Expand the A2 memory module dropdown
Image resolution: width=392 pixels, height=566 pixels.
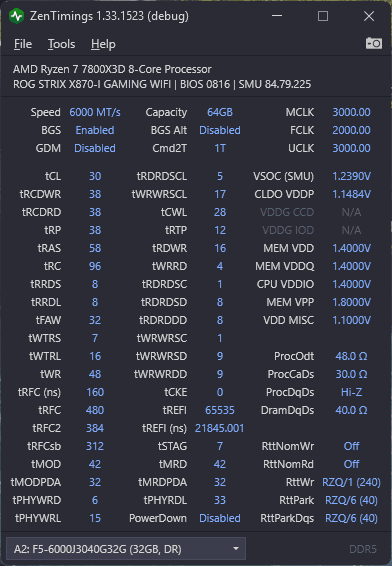(126, 549)
